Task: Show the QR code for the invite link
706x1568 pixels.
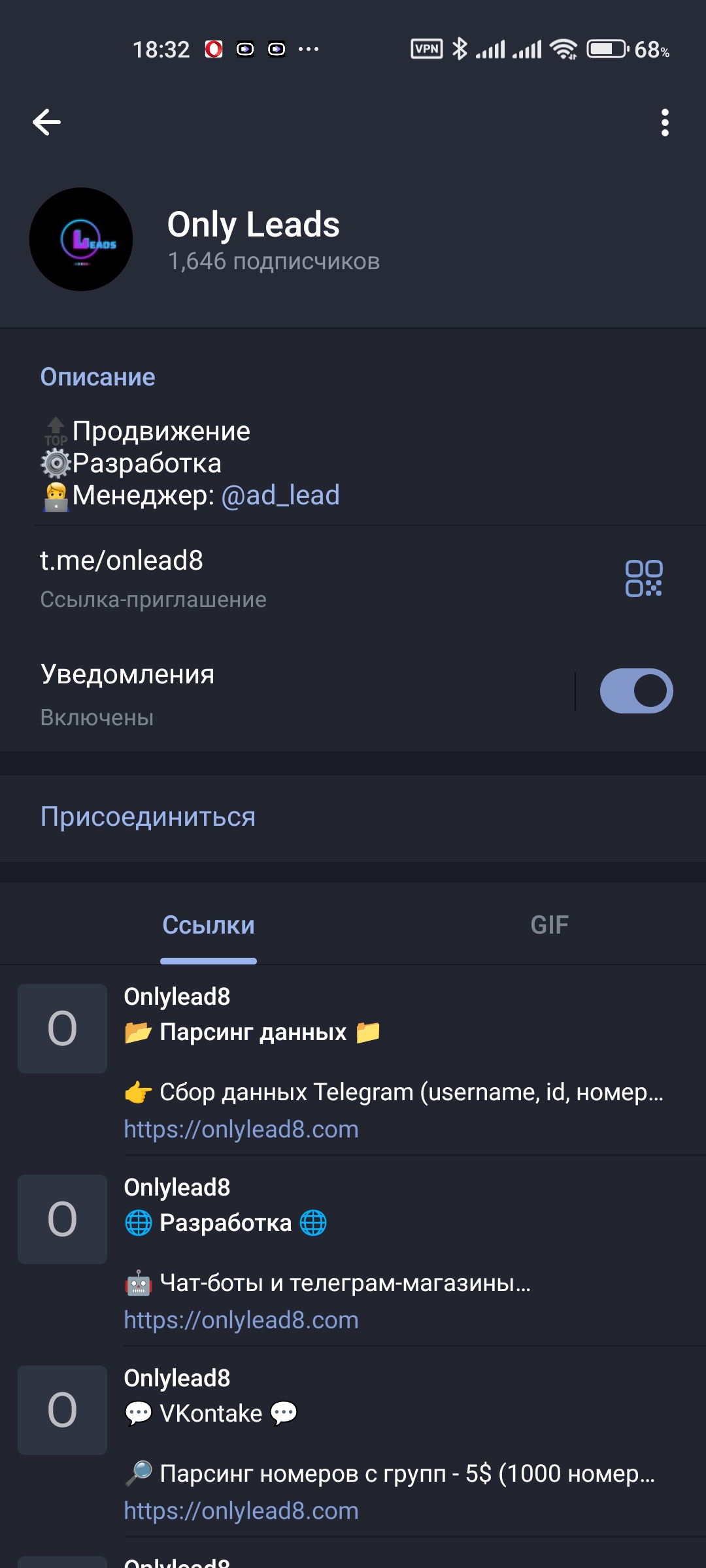Action: point(644,578)
